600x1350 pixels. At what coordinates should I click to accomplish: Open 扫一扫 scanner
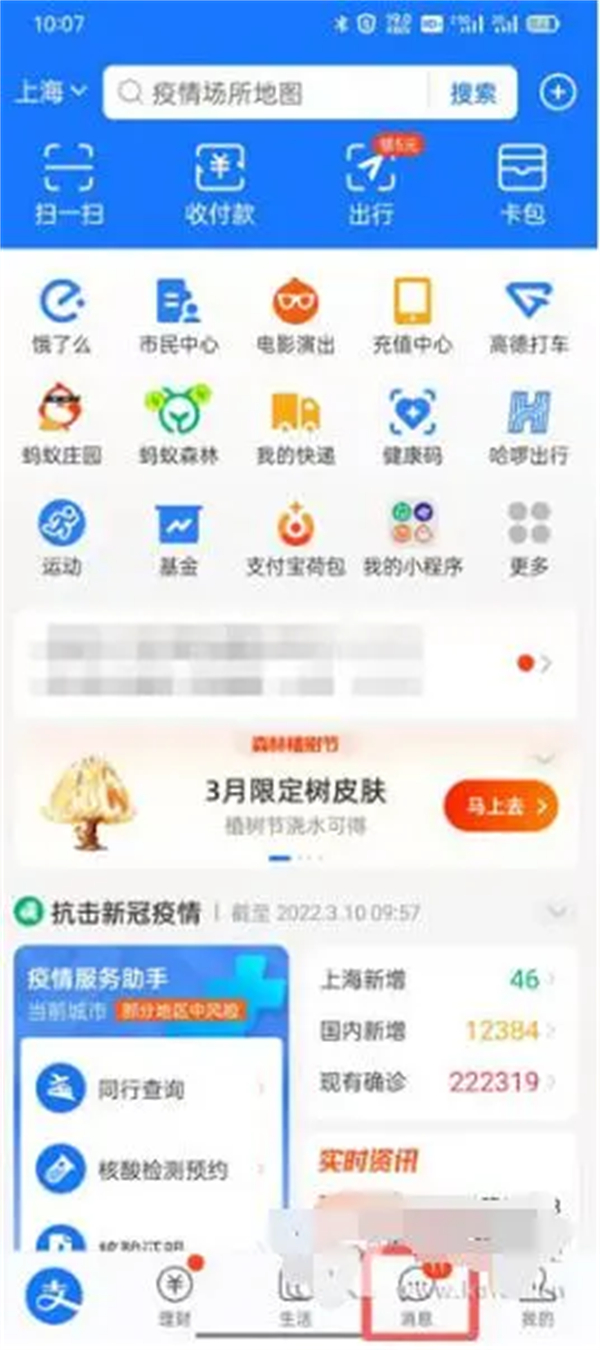[69, 183]
